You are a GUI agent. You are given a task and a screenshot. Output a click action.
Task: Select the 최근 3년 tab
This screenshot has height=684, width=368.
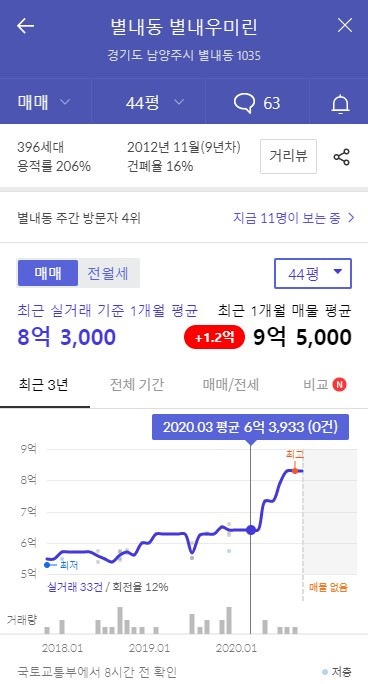point(44,385)
